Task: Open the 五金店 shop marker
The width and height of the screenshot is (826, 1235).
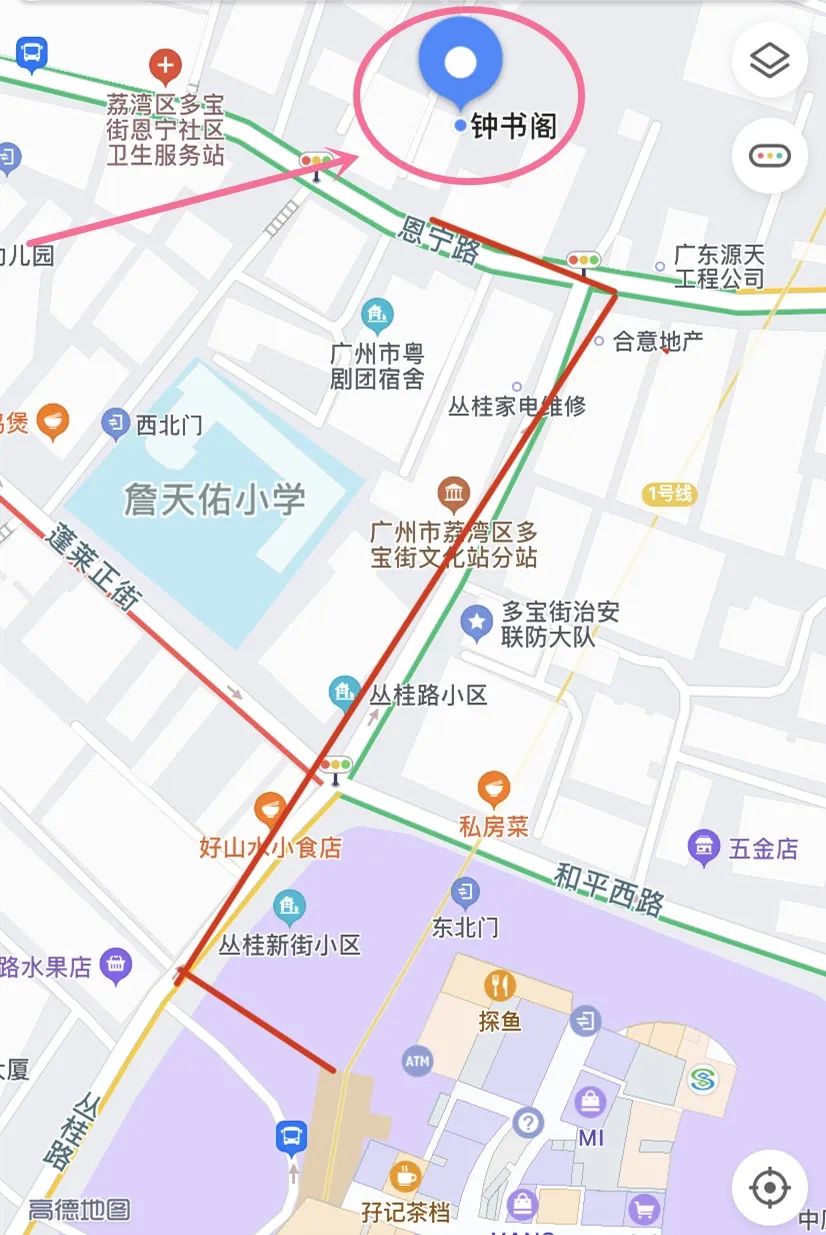Action: (705, 849)
